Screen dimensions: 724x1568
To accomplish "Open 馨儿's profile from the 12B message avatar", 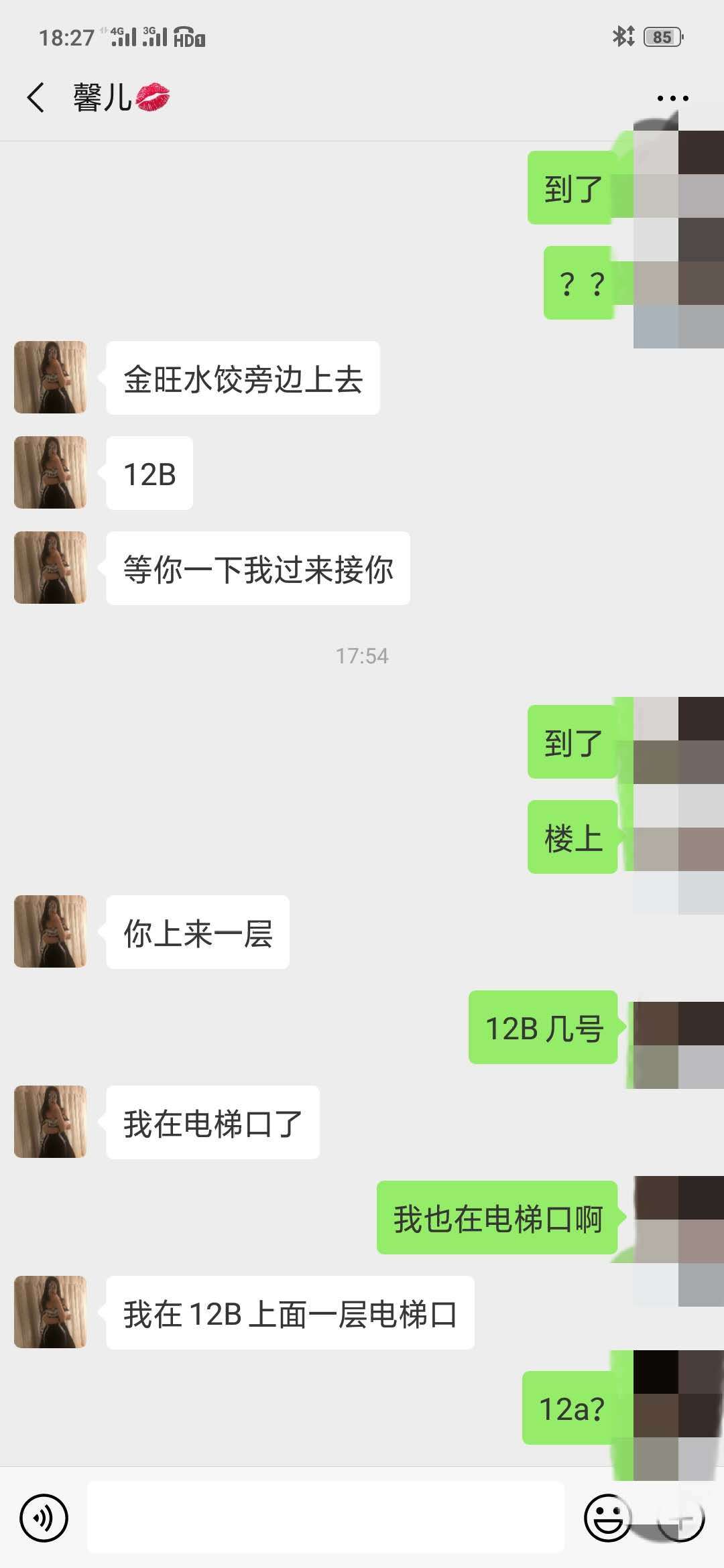I will click(50, 472).
